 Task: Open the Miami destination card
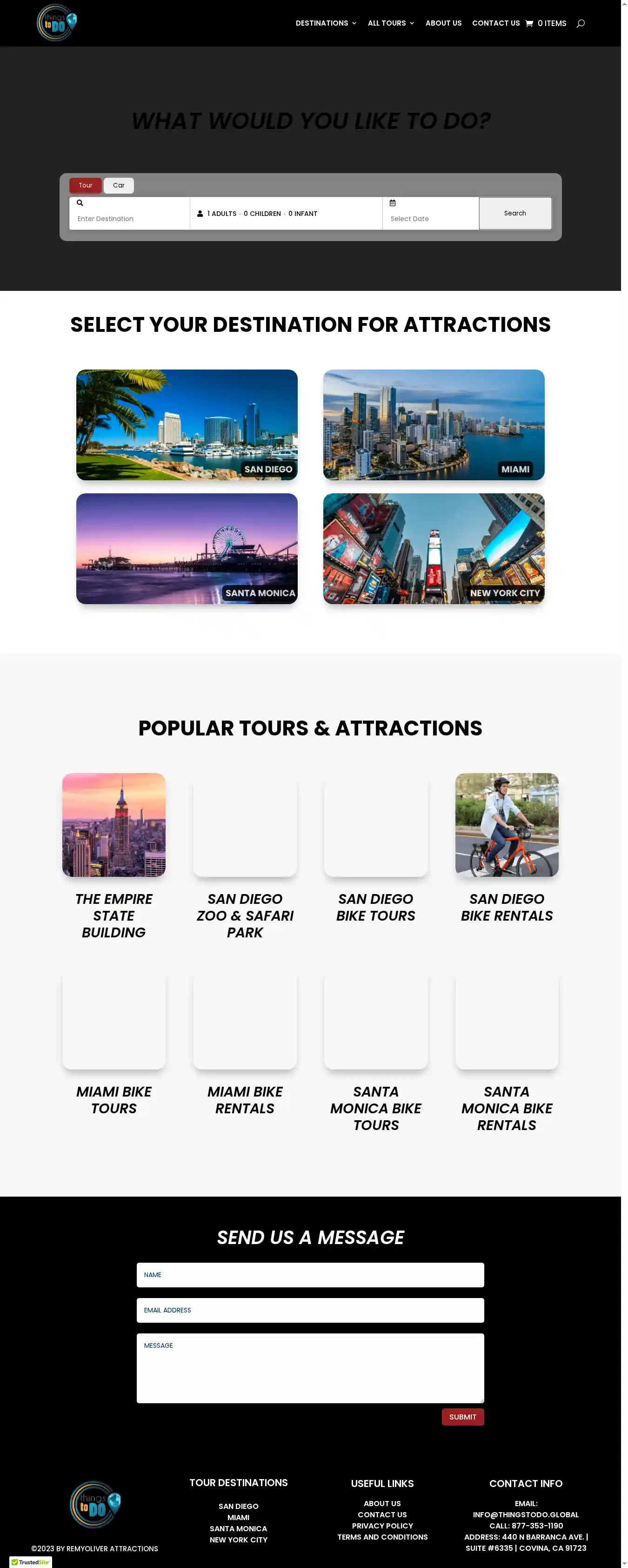pos(433,425)
